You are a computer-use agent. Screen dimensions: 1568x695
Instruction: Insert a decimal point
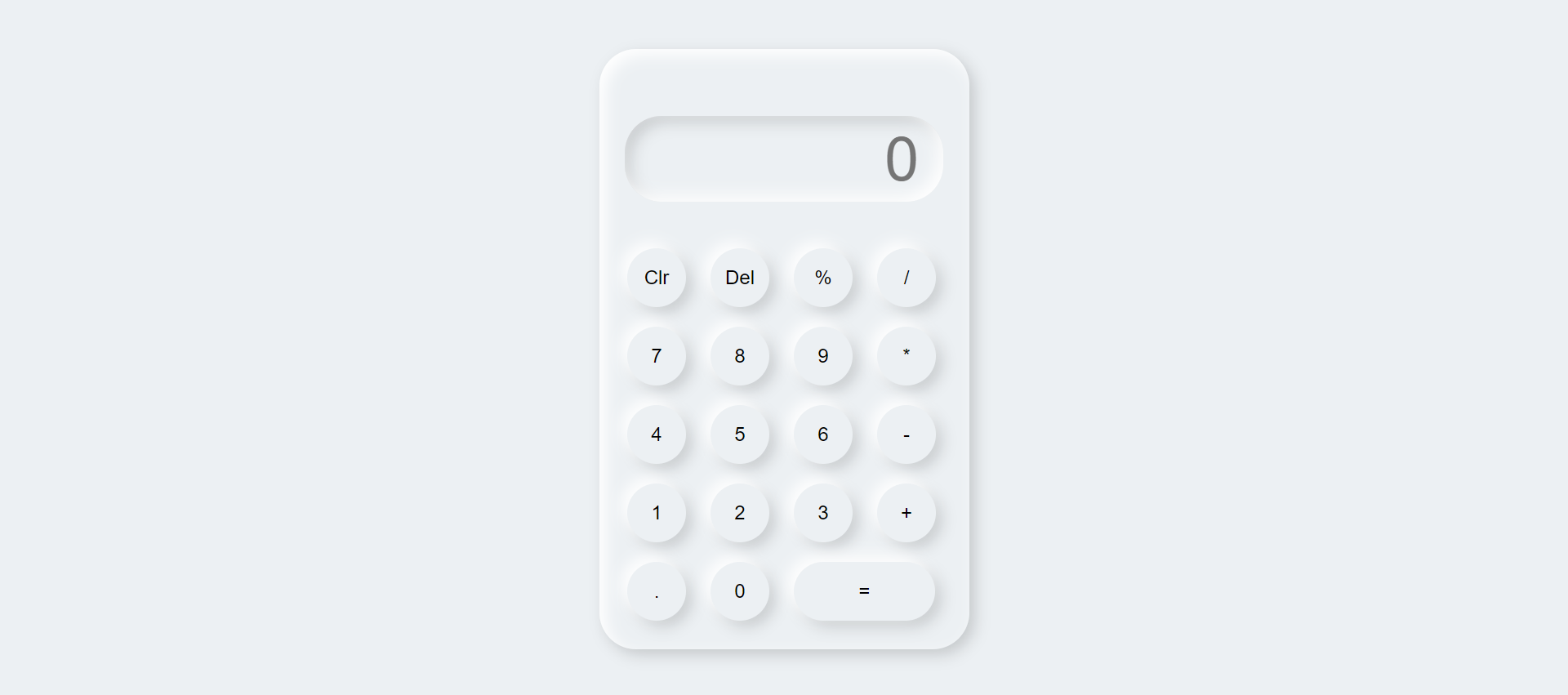tap(657, 591)
